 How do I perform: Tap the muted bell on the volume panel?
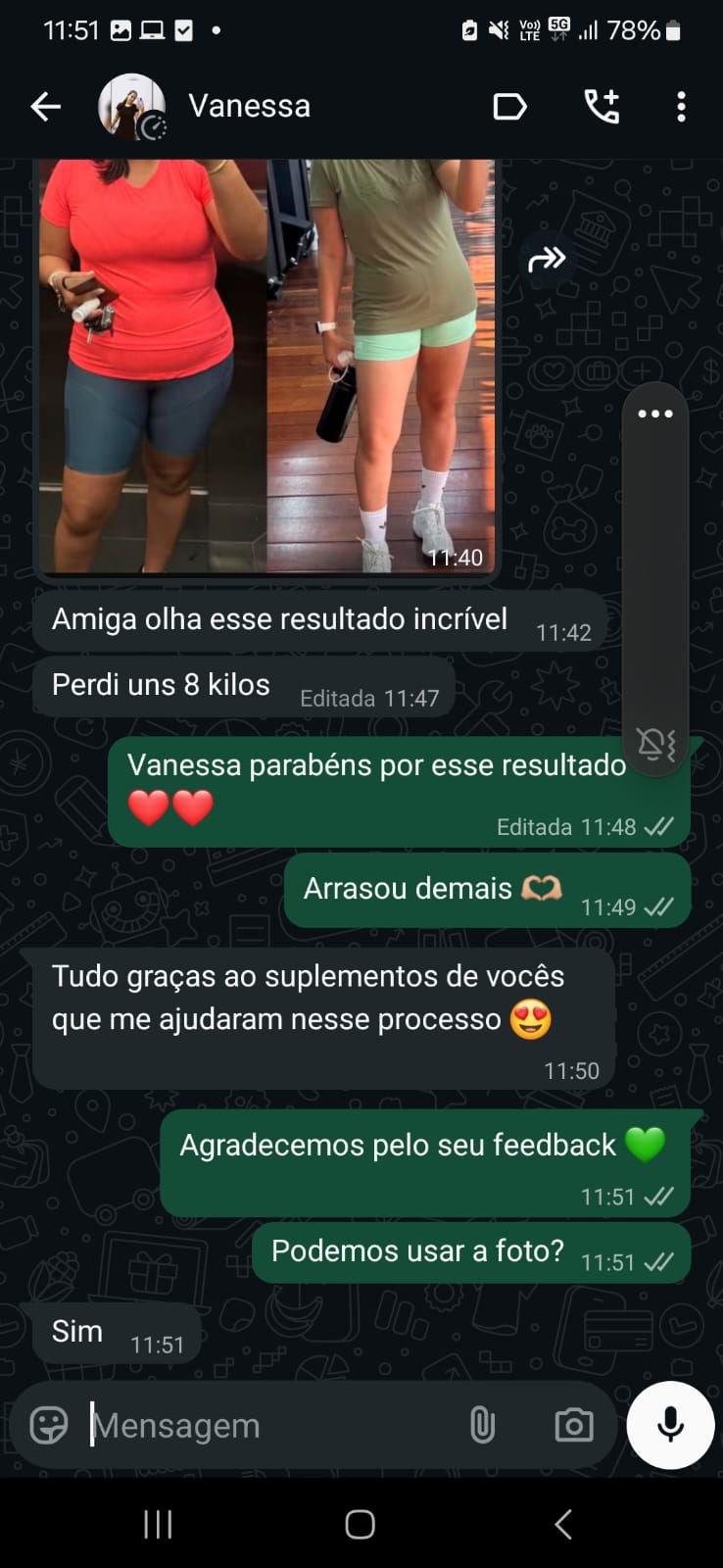655,744
